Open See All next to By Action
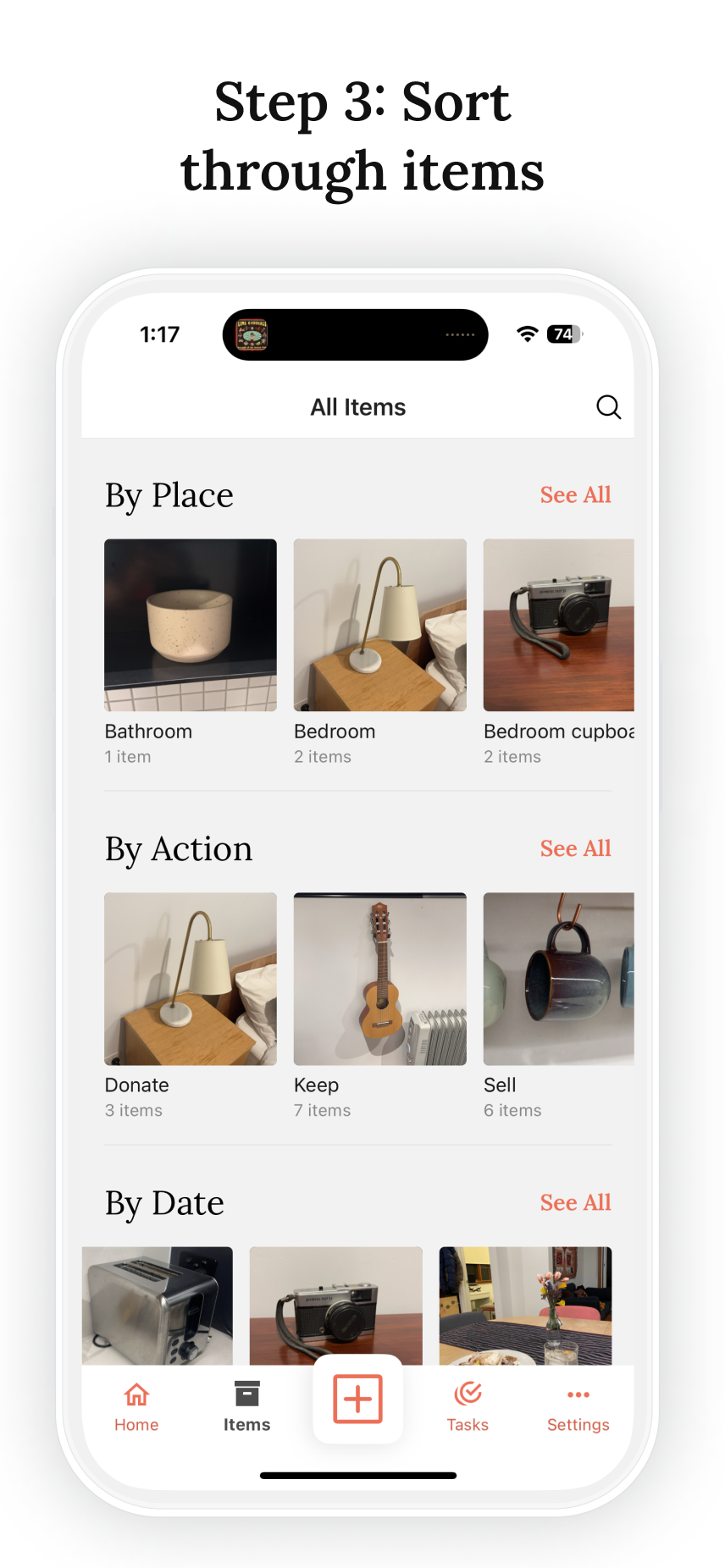The width and height of the screenshot is (725, 1568). 575,848
